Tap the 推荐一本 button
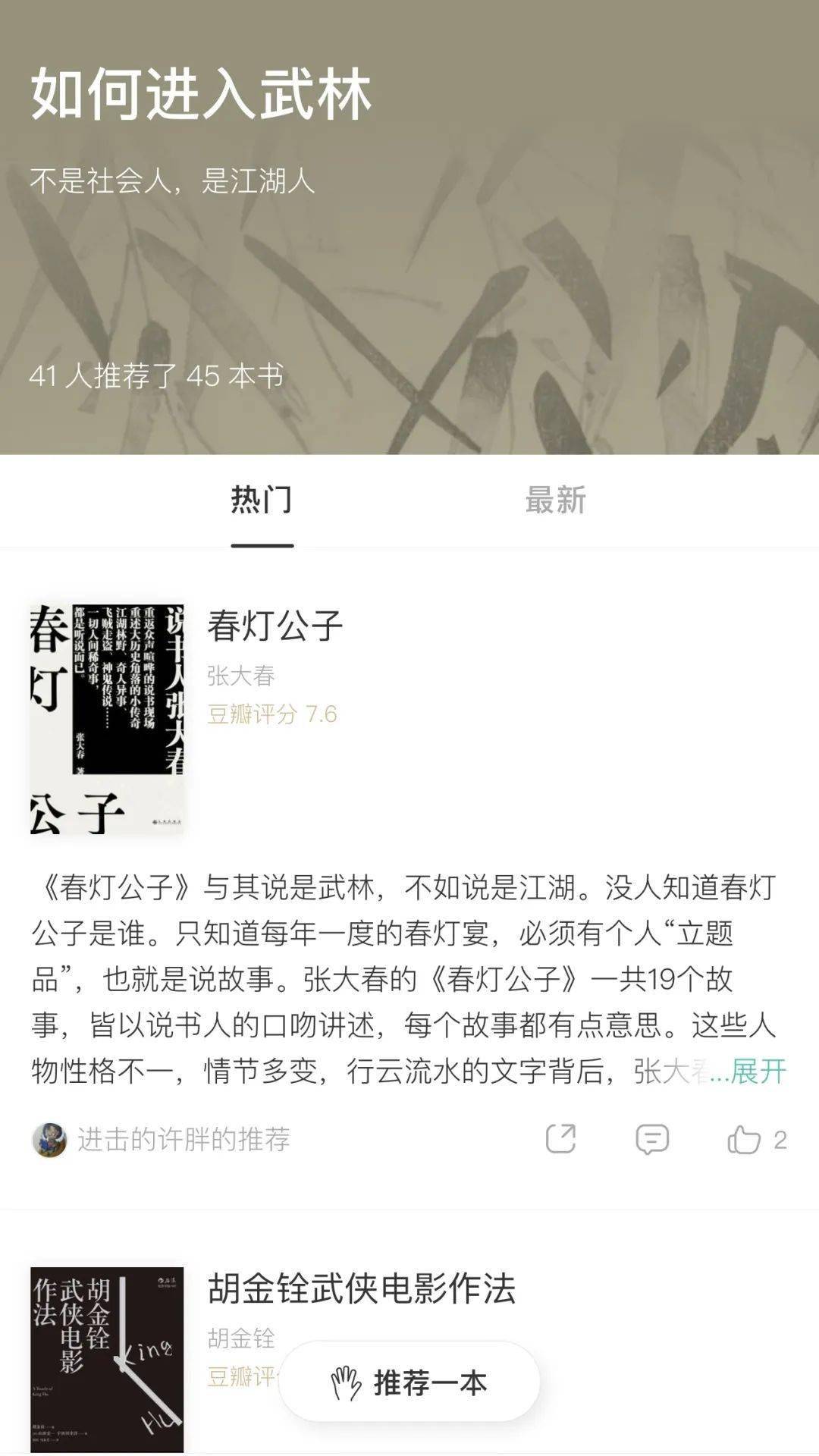 pos(409,1382)
